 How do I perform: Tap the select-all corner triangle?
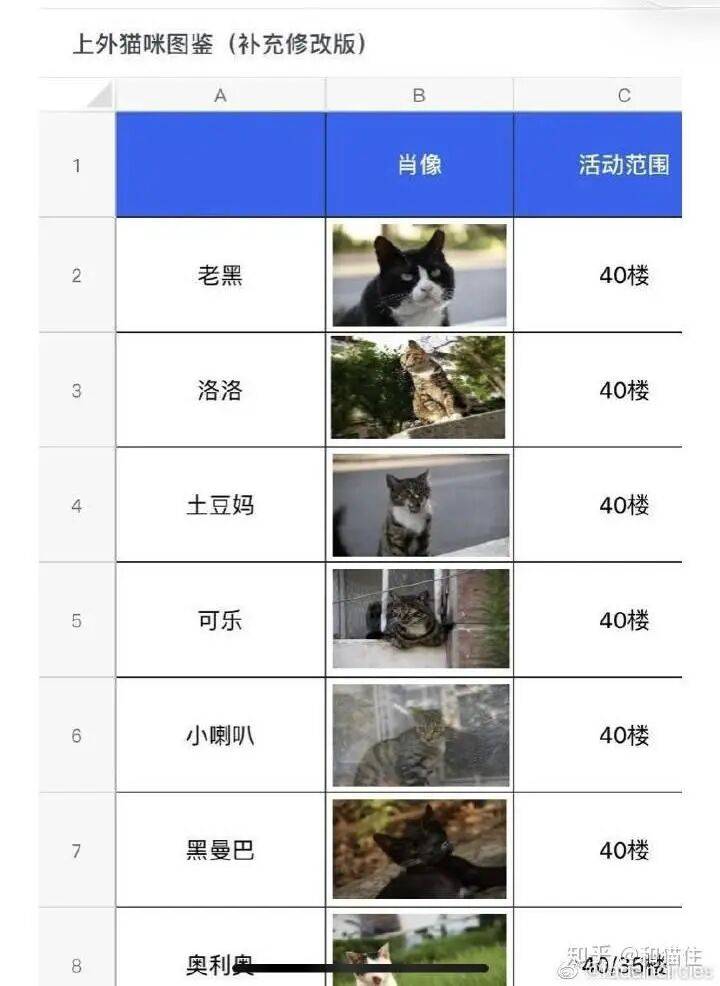click(x=98, y=96)
